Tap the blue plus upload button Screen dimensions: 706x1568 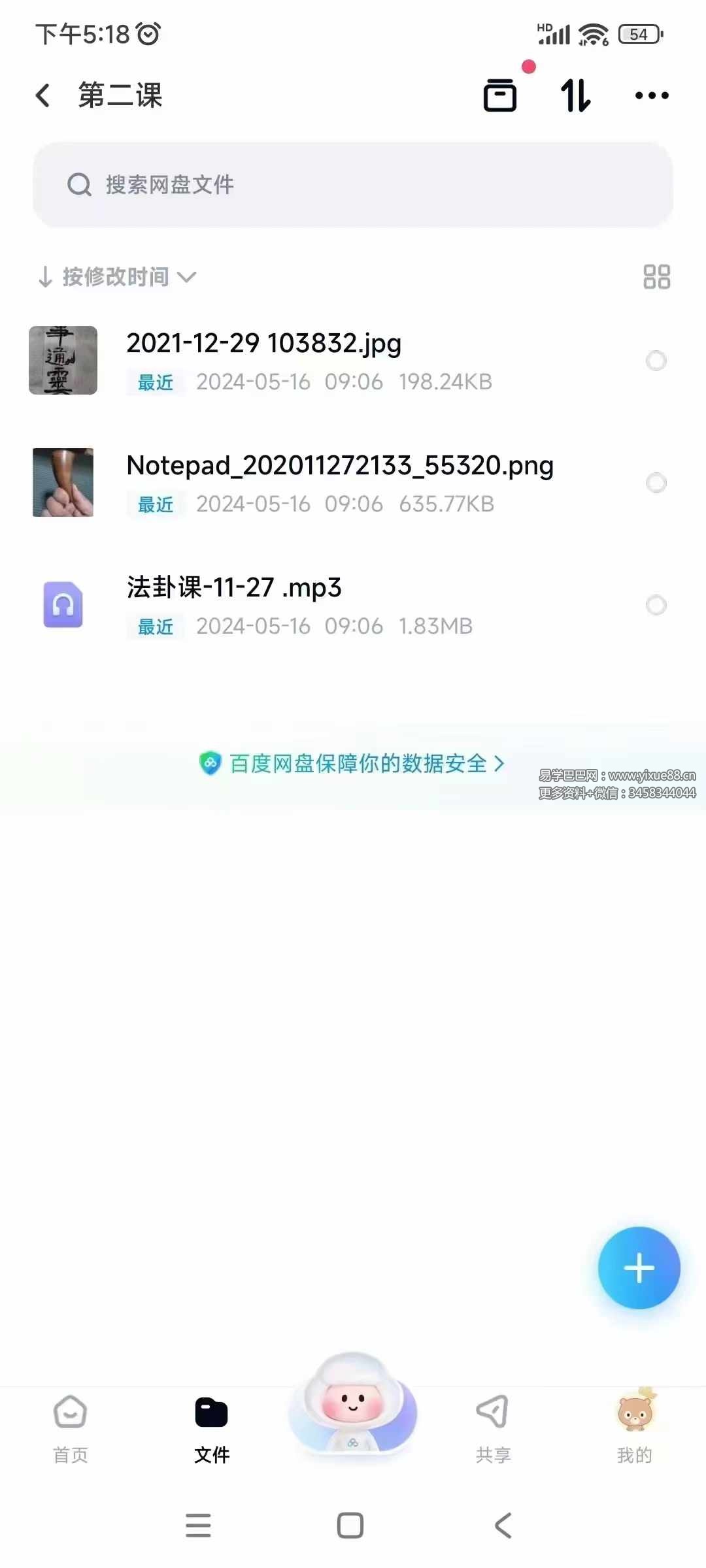click(639, 1267)
